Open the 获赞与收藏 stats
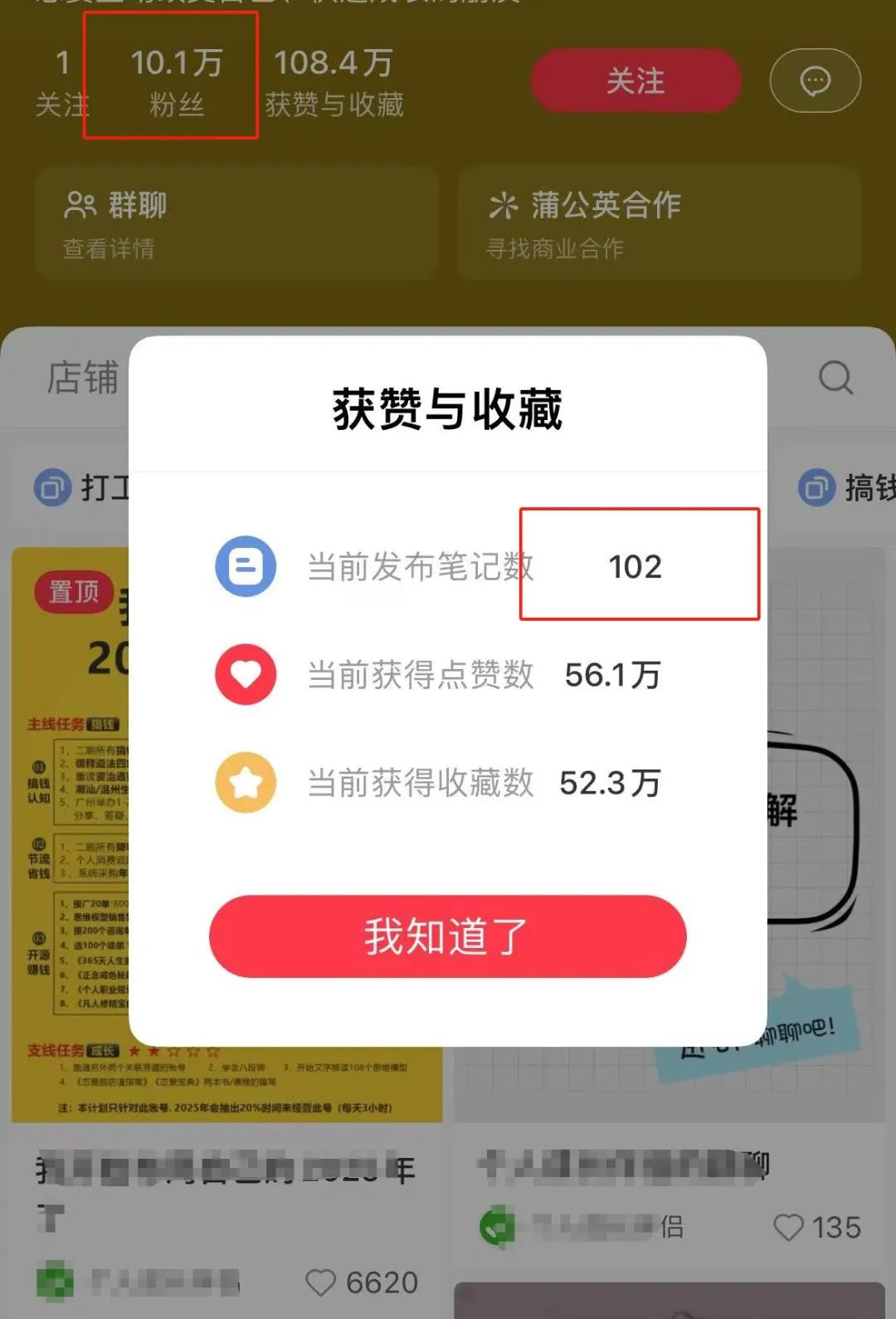 pos(334,81)
